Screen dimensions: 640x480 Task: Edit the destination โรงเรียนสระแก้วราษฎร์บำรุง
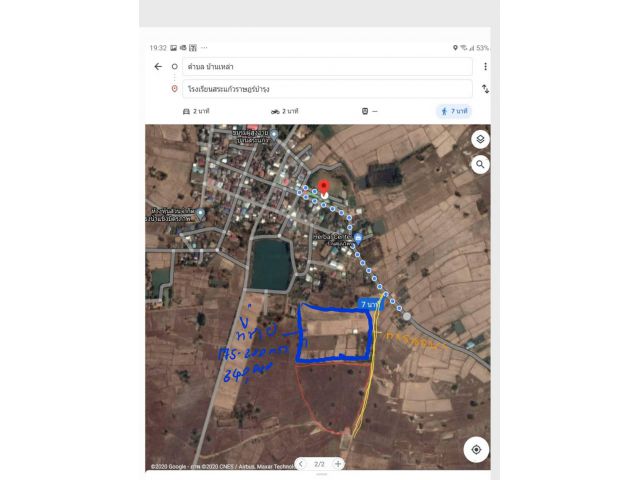pos(327,89)
